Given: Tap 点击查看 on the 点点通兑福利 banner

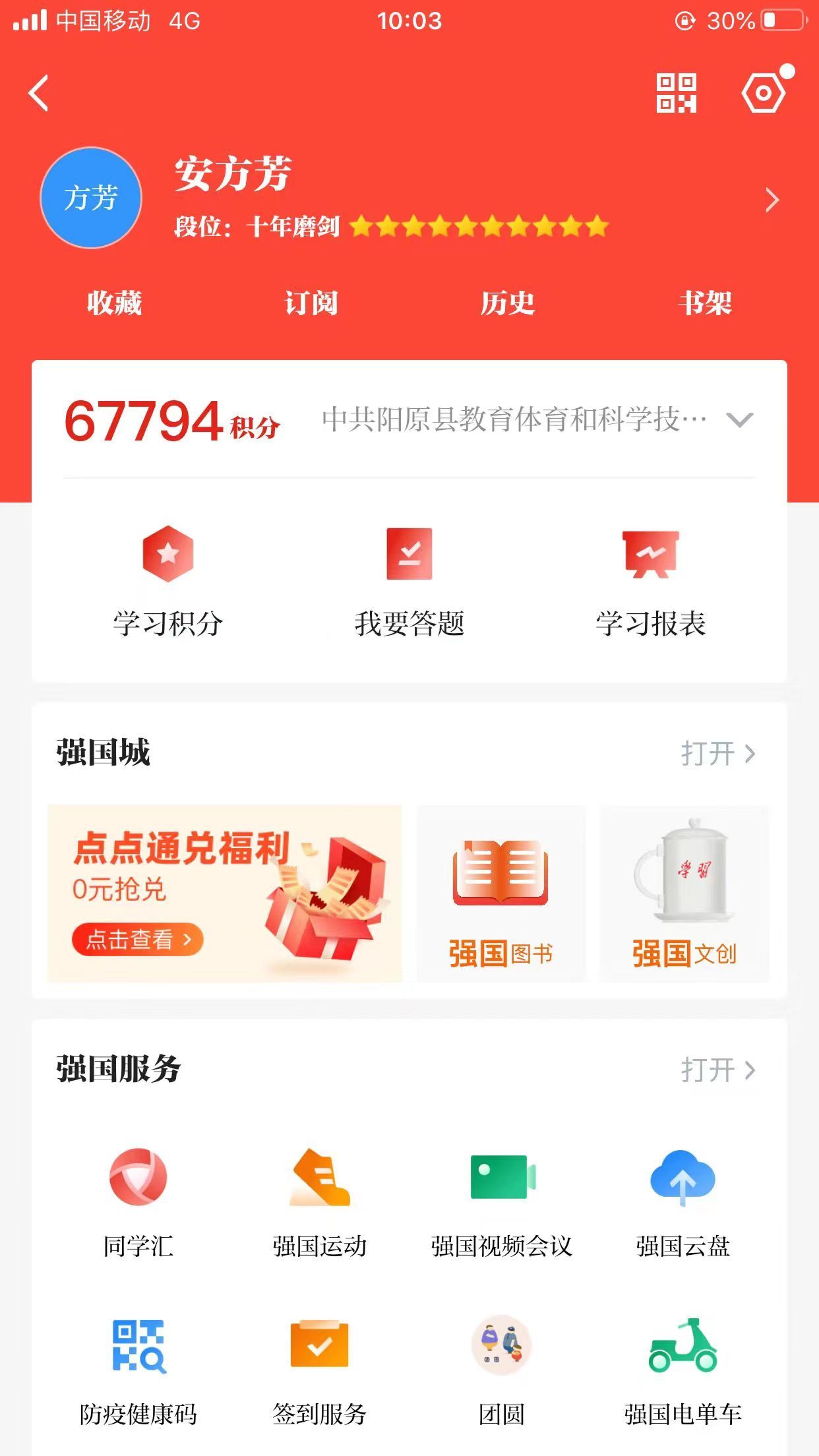Looking at the screenshot, I should pyautogui.click(x=137, y=939).
